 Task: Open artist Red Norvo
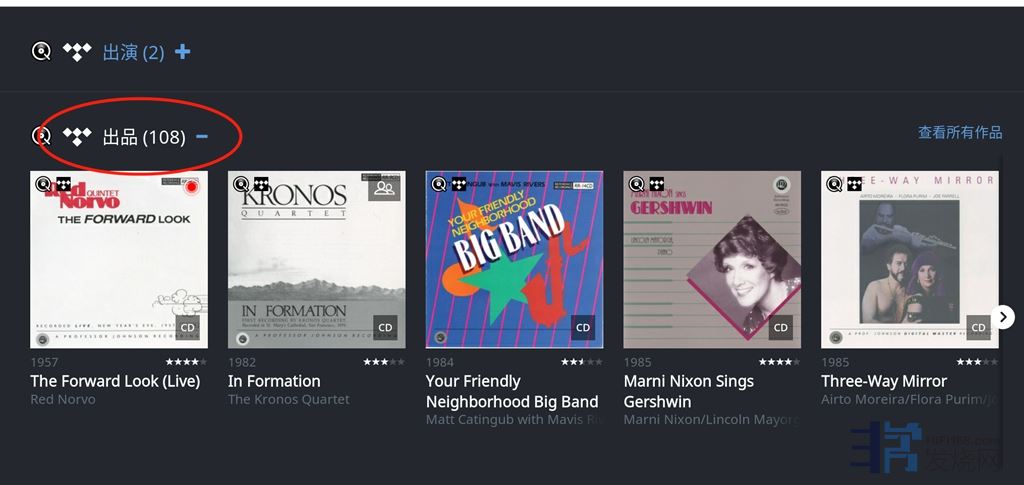[x=63, y=400]
